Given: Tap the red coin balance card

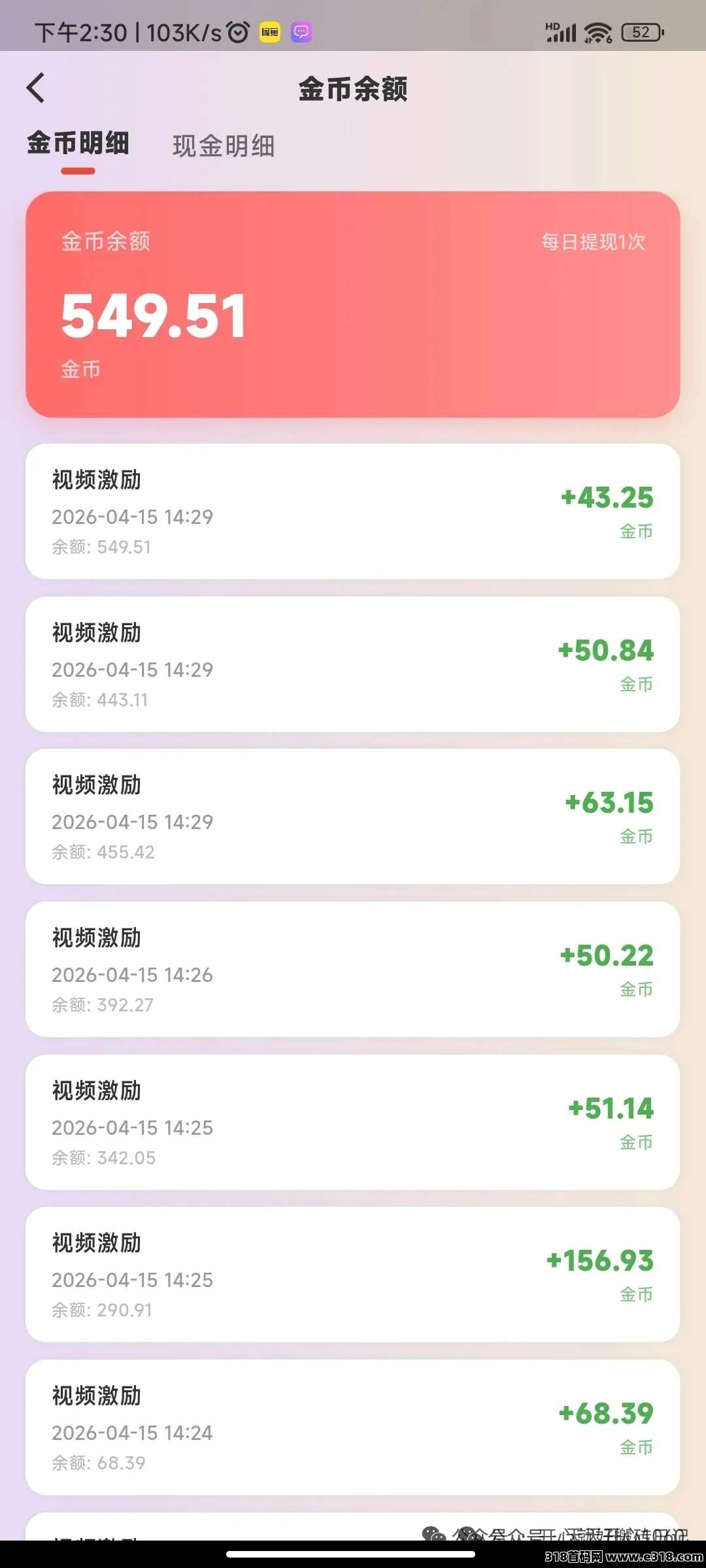Looking at the screenshot, I should (353, 304).
